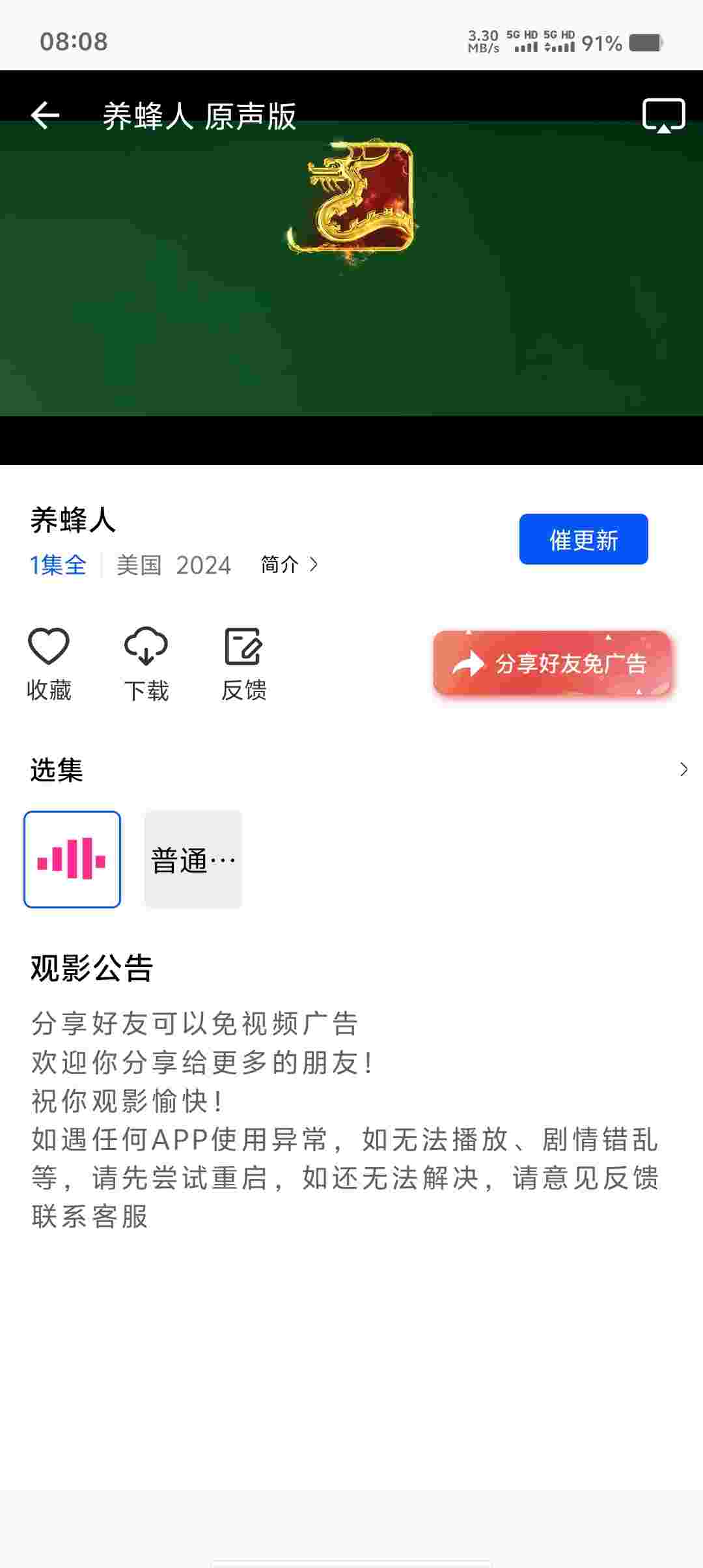Tap the 分享好友免广告 banner
This screenshot has width=703, height=1568.
click(x=552, y=663)
